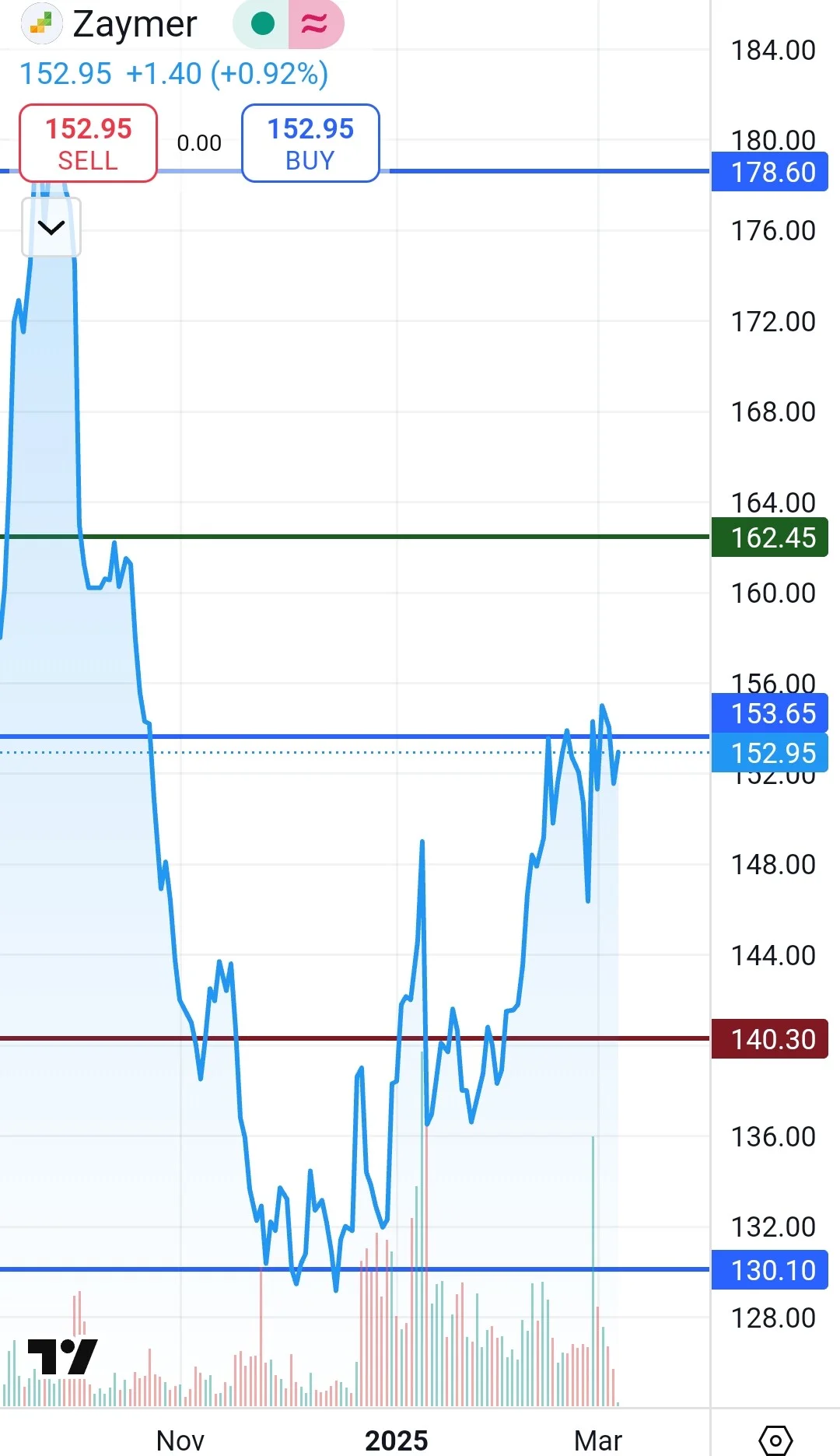Open chart settings hexagon icon
This screenshot has height=1456, width=840.
[x=775, y=1440]
